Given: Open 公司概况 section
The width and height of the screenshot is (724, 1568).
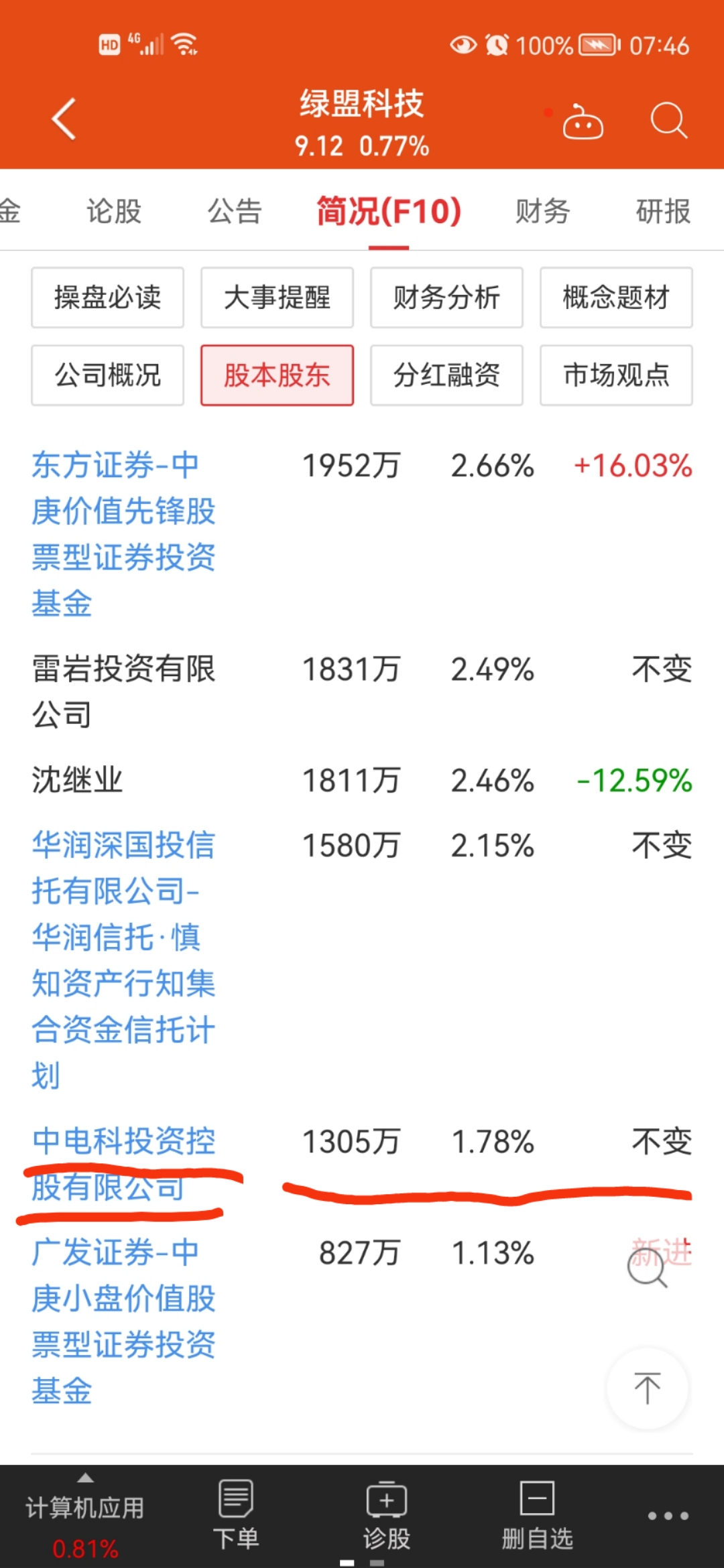Looking at the screenshot, I should 107,375.
